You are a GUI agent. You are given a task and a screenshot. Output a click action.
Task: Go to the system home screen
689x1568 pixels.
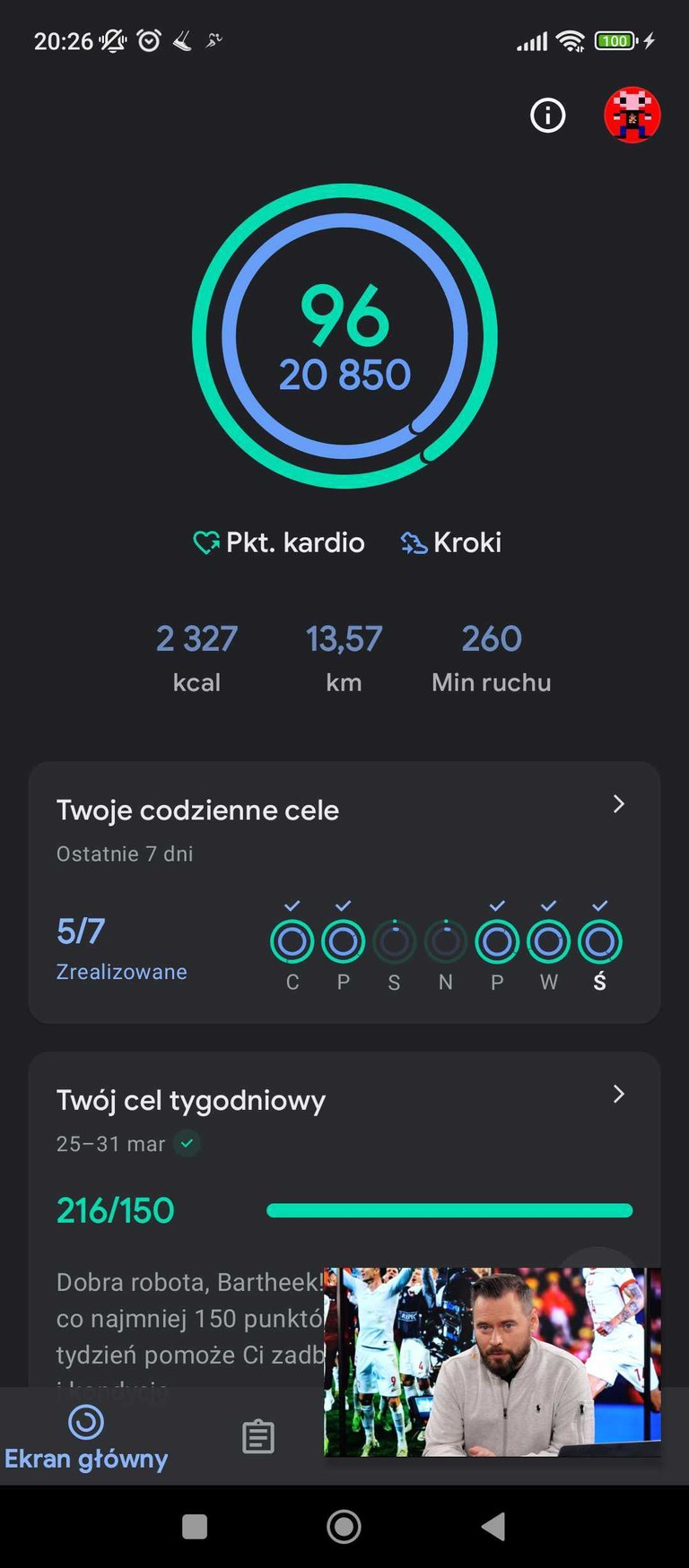point(344,1527)
